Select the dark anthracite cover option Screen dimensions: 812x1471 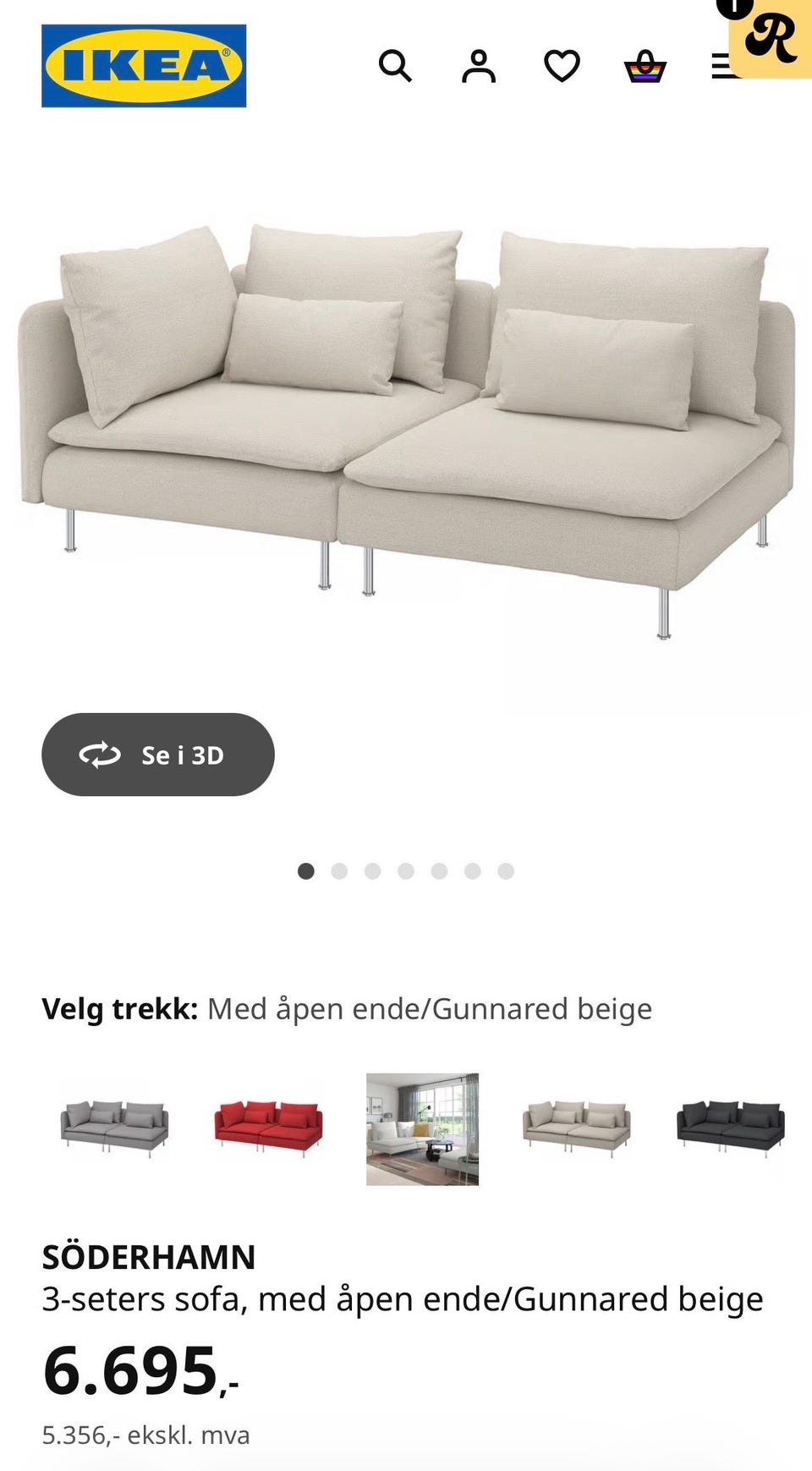pyautogui.click(x=728, y=1133)
